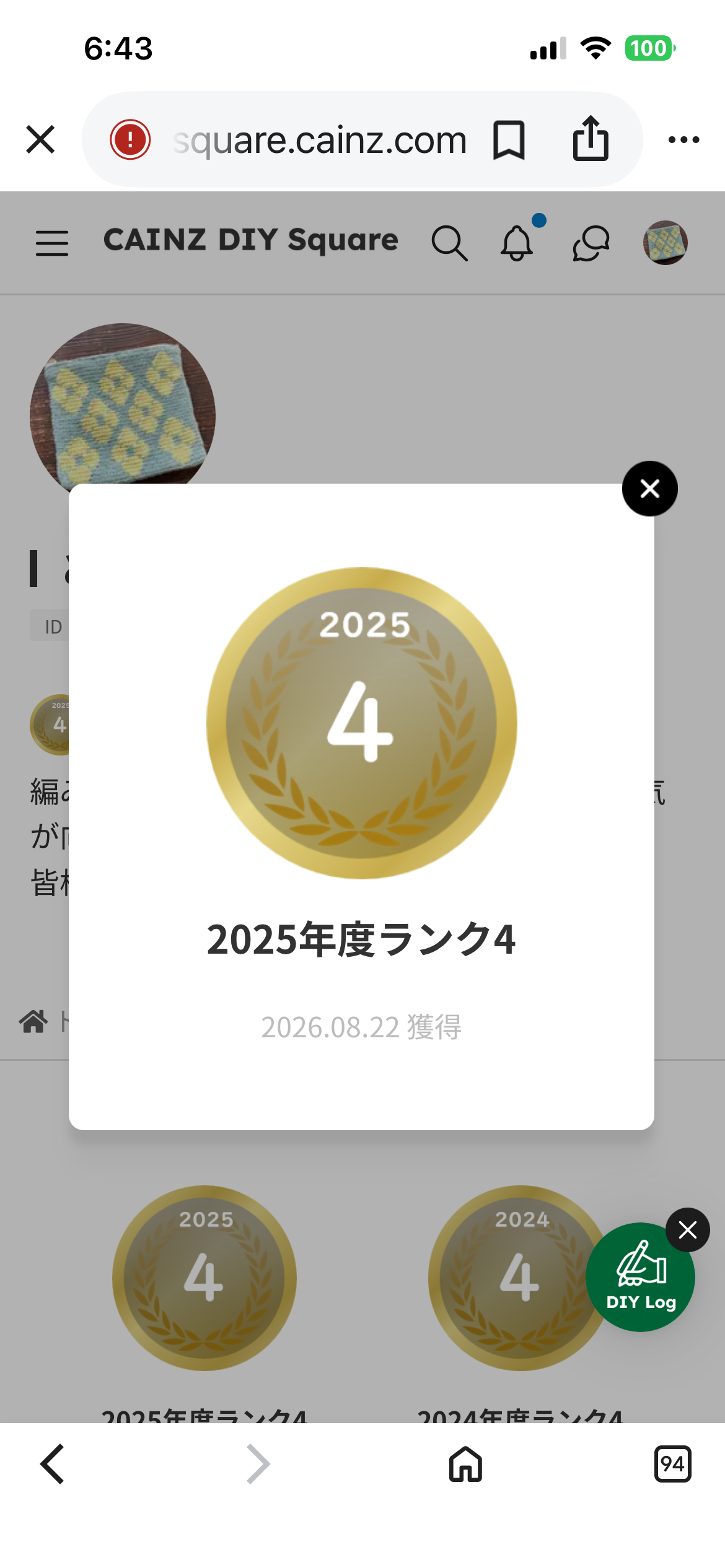This screenshot has height=1568, width=725.
Task: Close the browser tab with X
Action: point(41,139)
